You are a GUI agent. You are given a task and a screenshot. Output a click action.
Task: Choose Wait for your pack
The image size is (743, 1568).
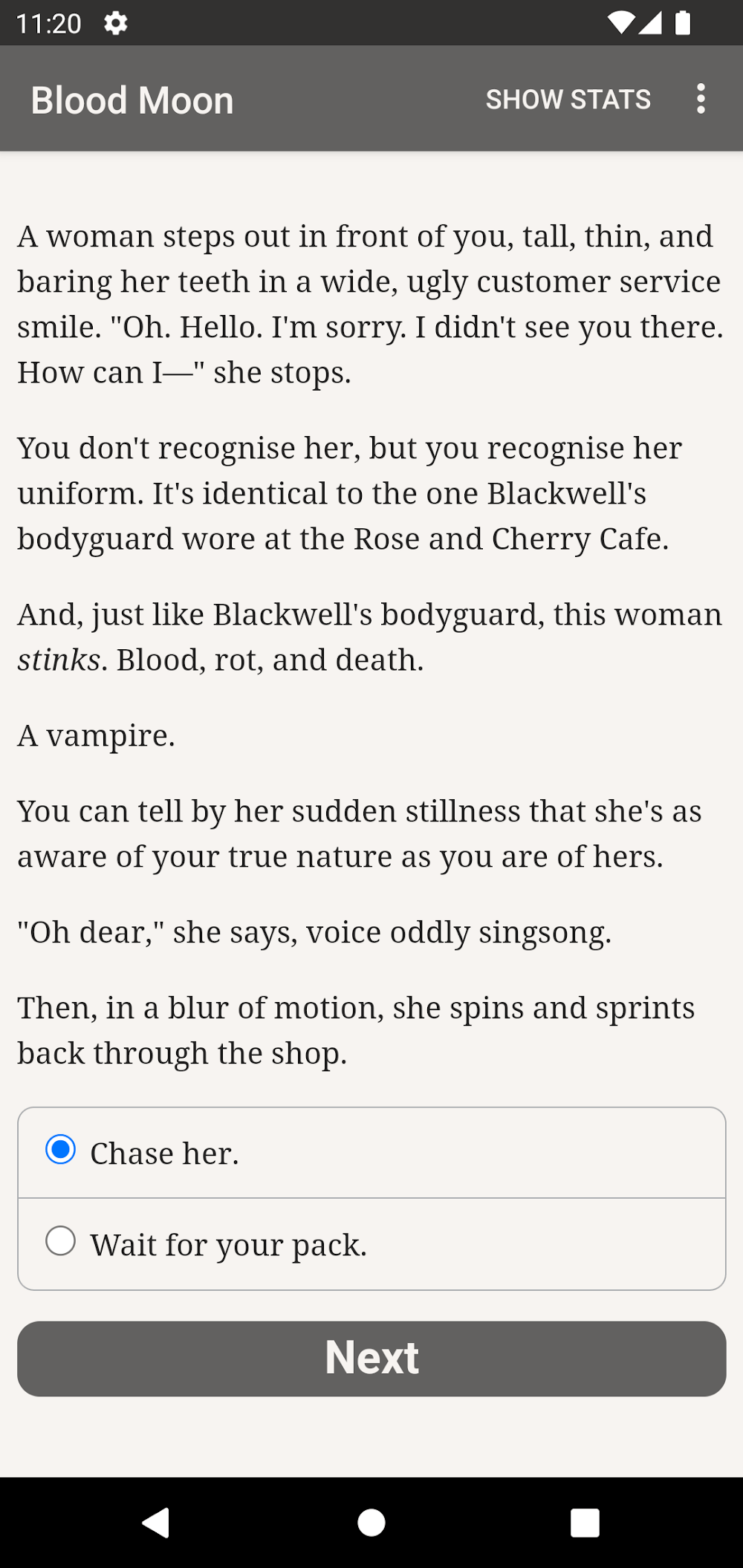click(x=61, y=1241)
